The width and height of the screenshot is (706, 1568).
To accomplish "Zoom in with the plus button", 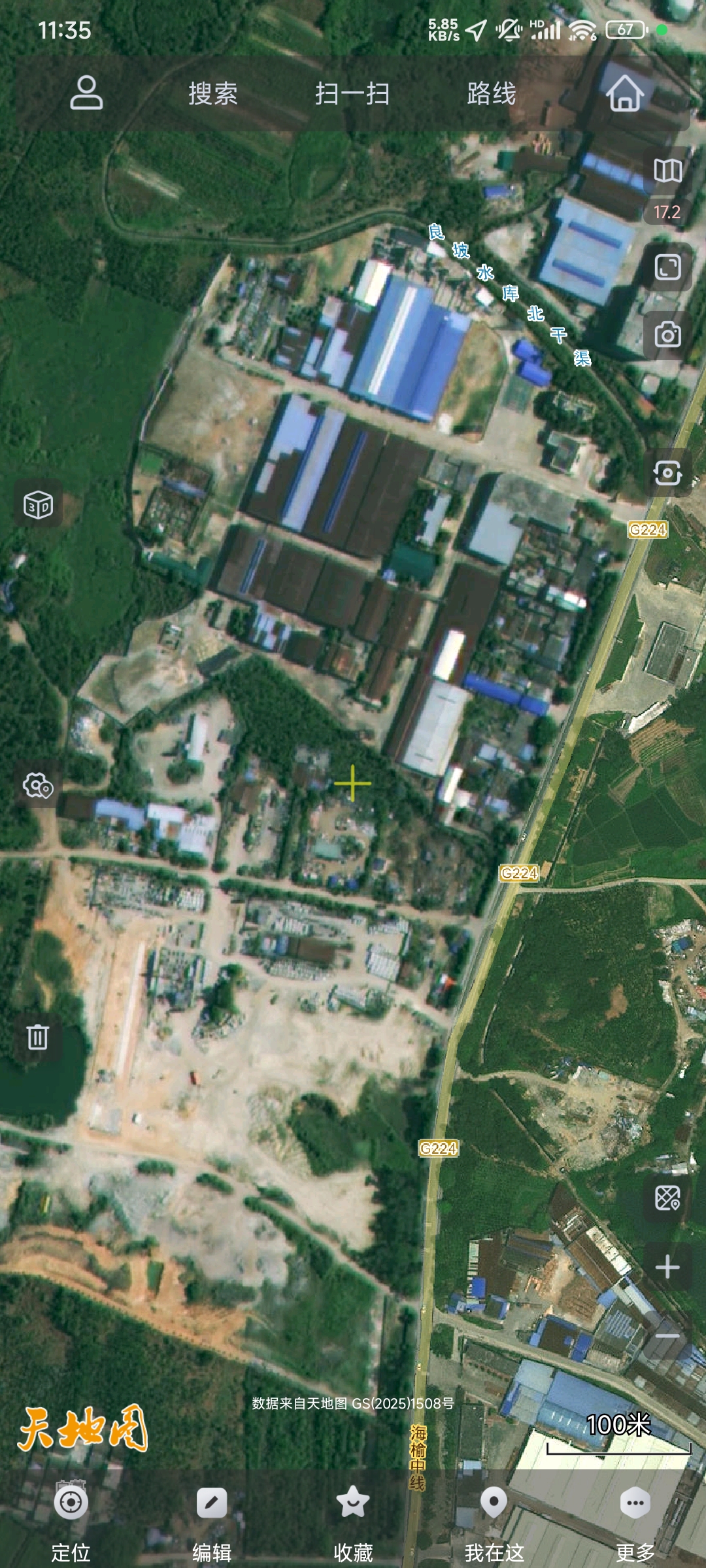I will click(667, 1267).
